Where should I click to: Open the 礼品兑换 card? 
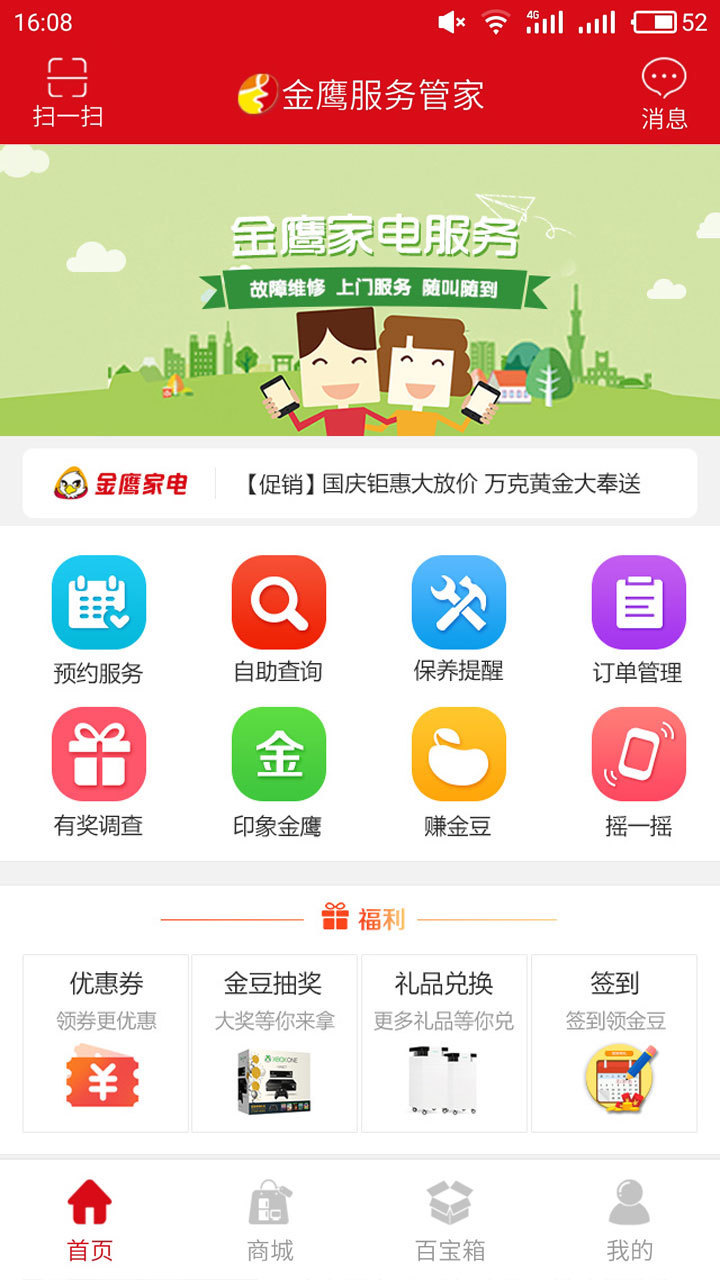click(444, 1042)
